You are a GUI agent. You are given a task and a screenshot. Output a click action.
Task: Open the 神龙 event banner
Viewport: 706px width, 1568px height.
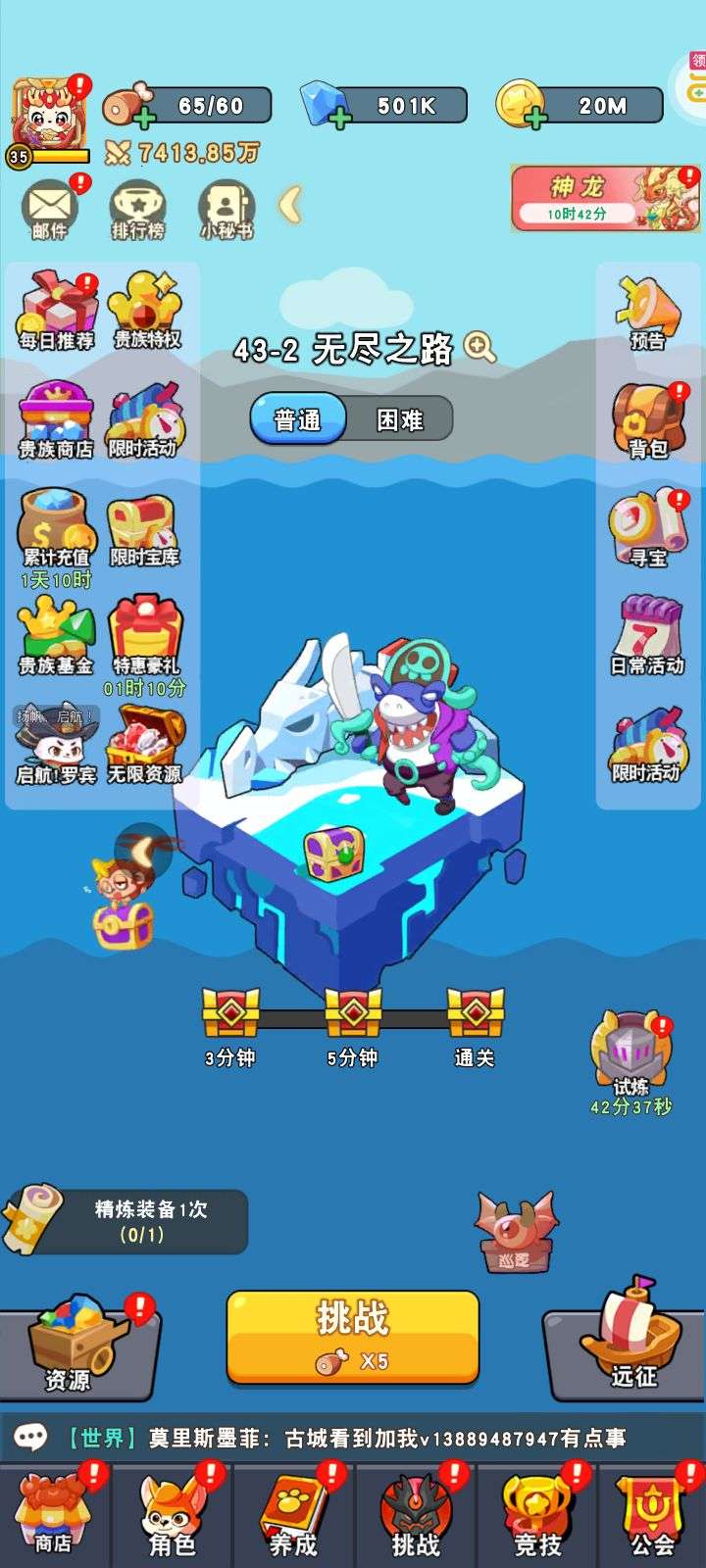coord(605,198)
